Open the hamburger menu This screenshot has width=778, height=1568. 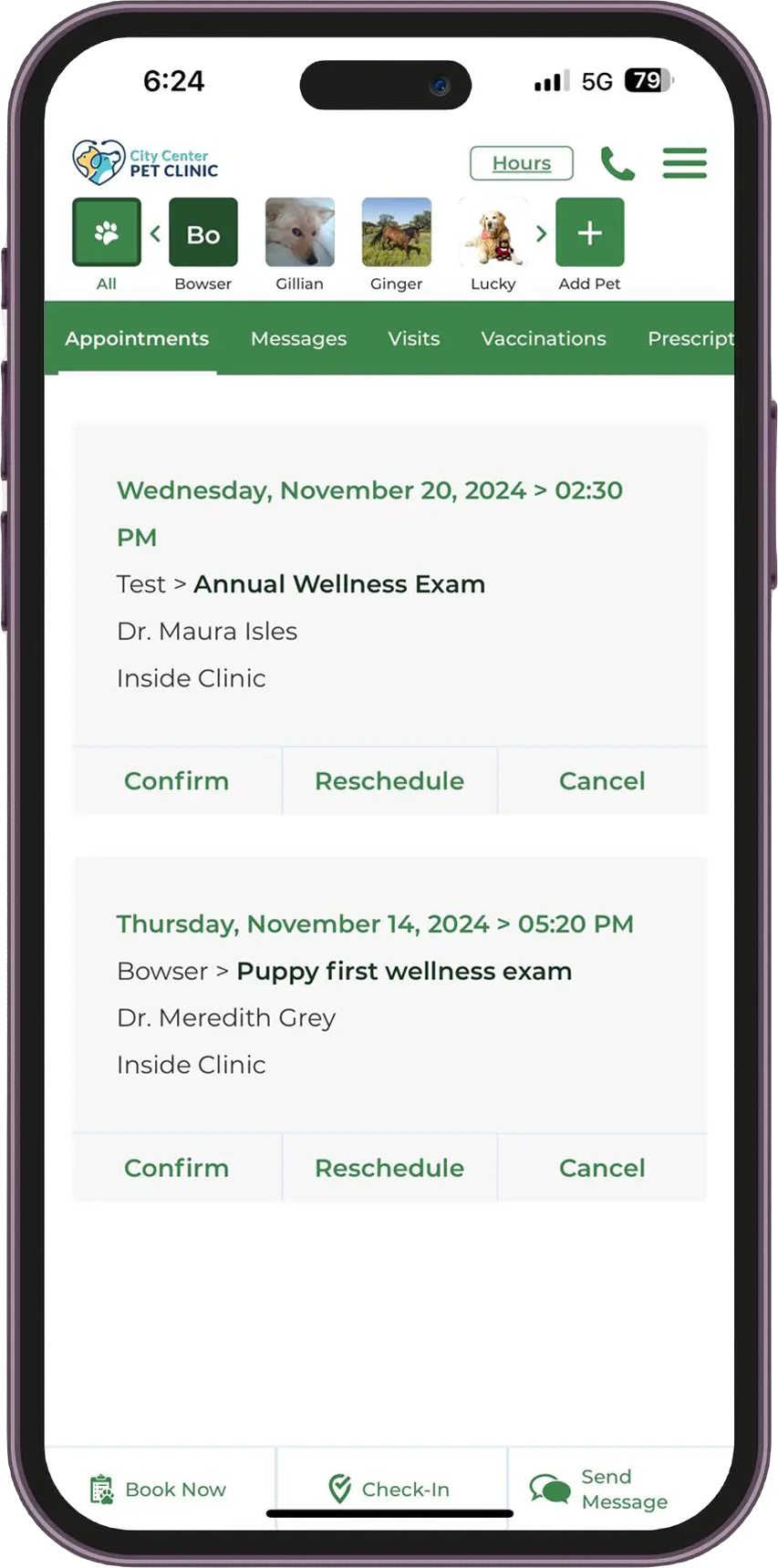[x=684, y=163]
